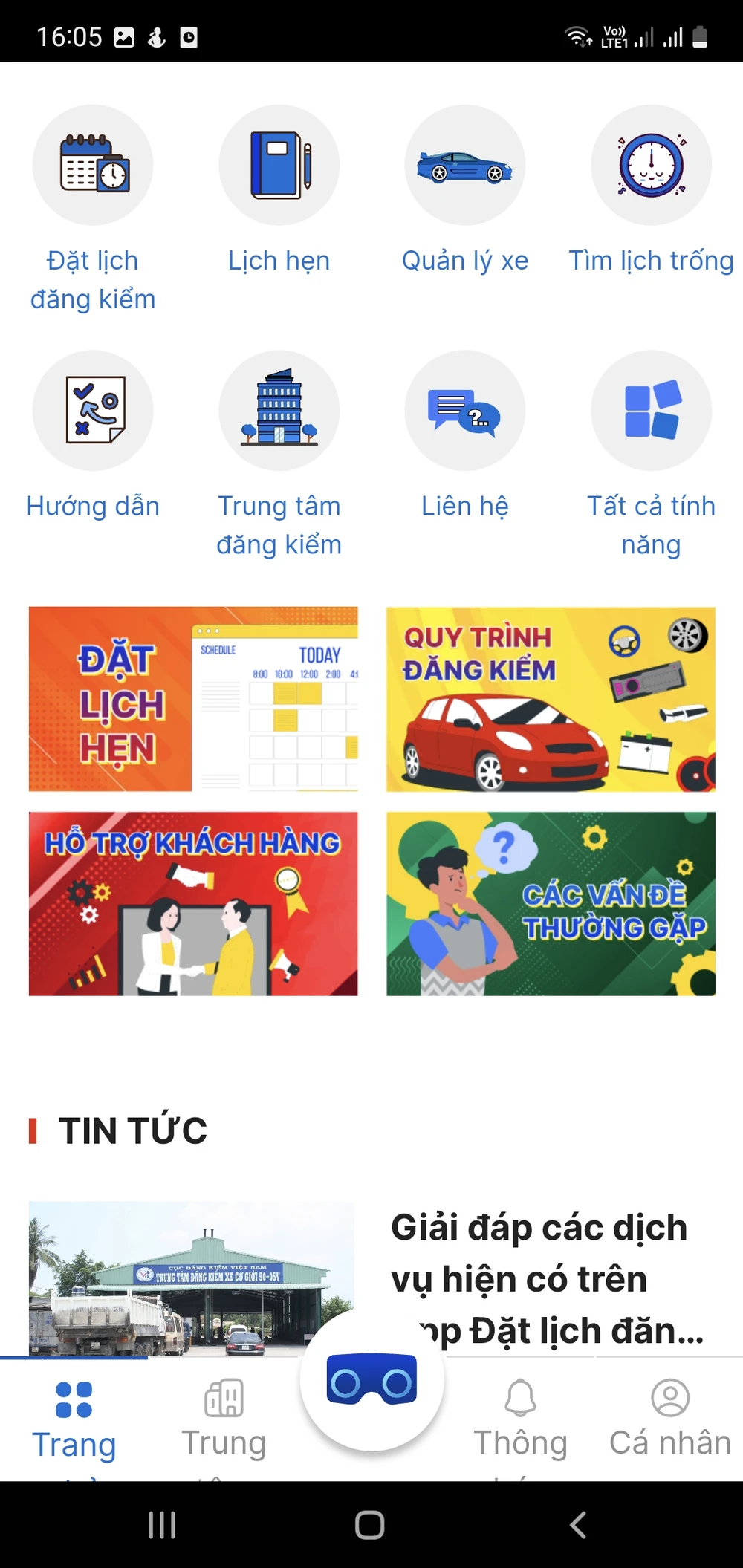Open the Đặt lịch đăng kiểm calendar icon

click(x=93, y=164)
